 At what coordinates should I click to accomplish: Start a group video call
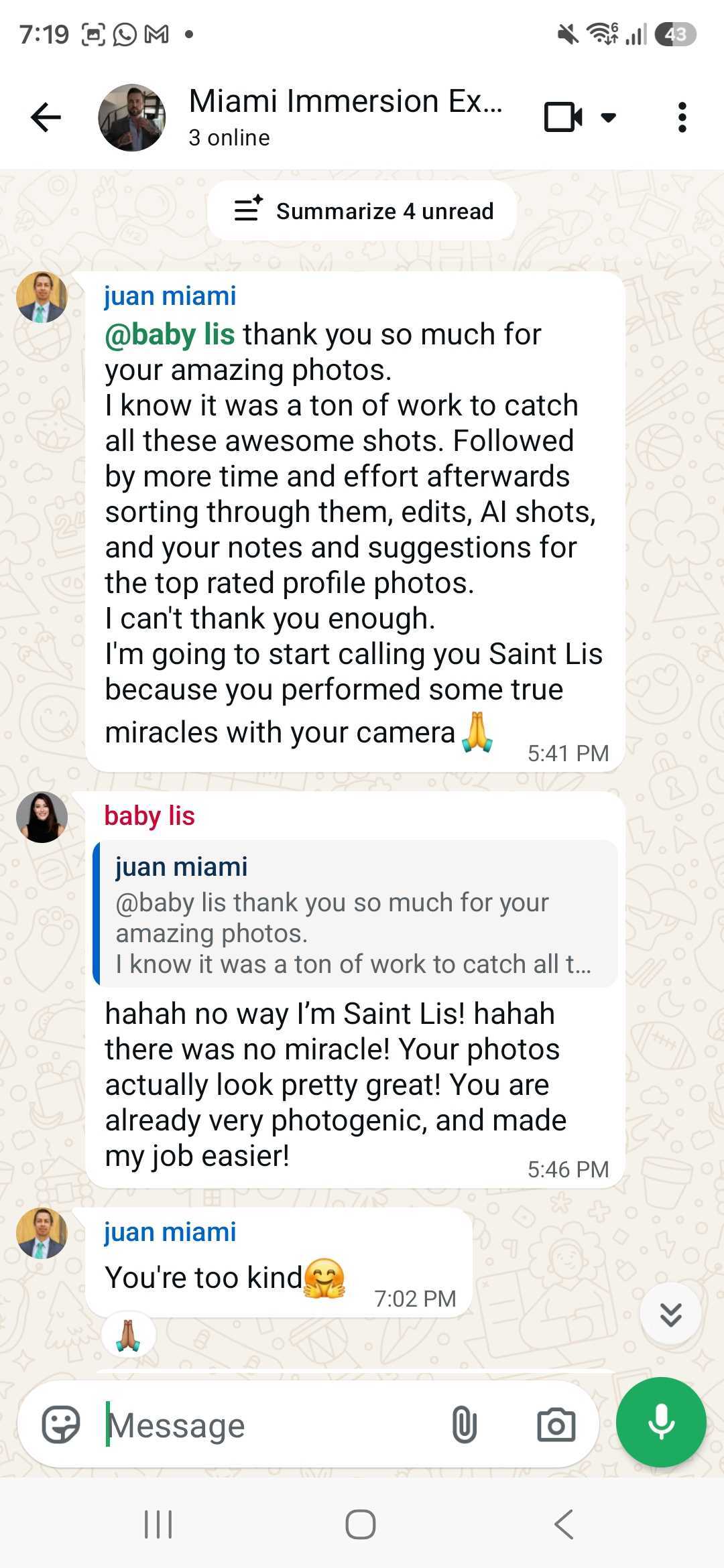point(562,117)
